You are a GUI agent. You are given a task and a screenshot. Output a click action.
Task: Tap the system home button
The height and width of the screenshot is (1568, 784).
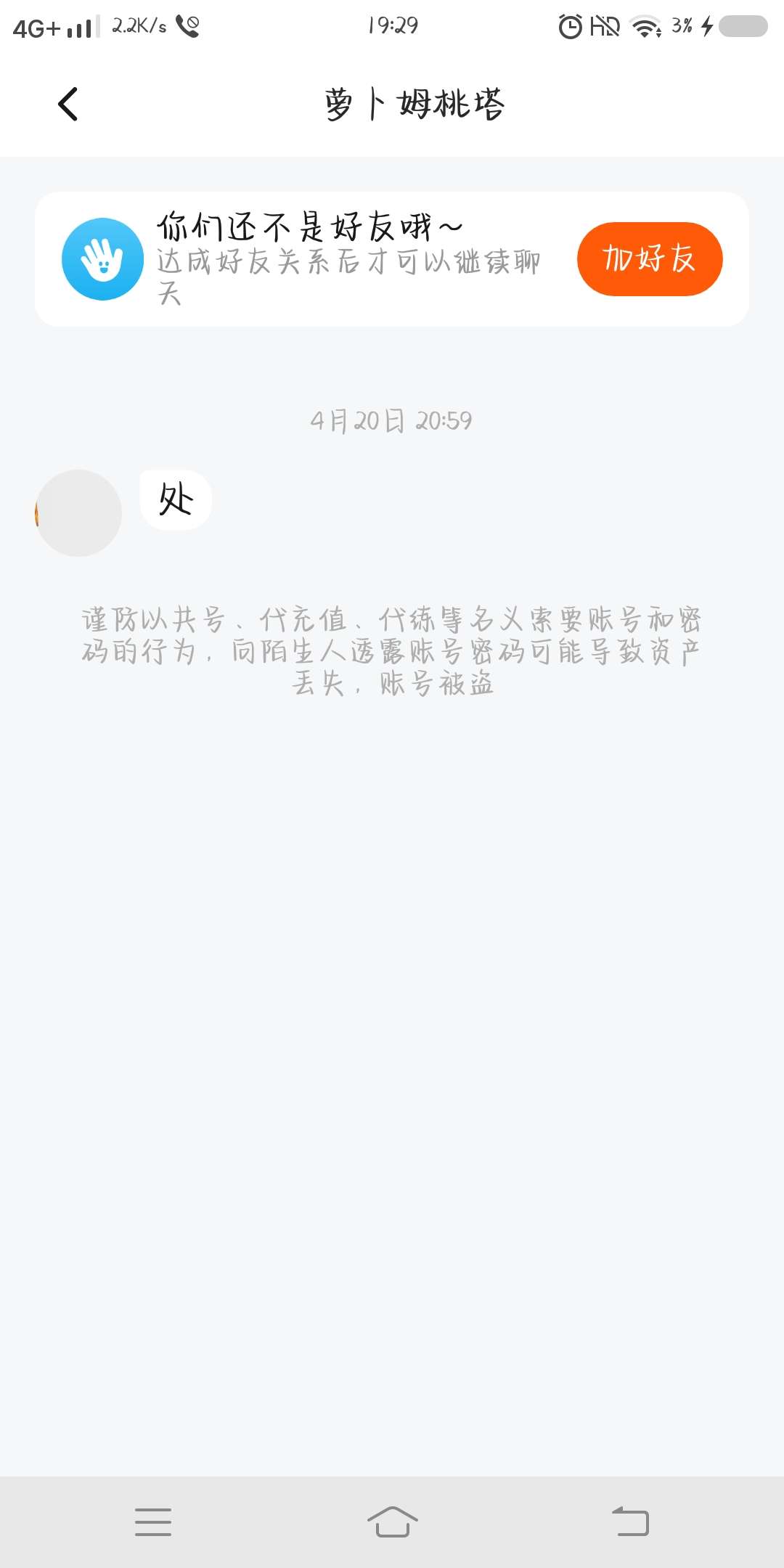coord(392,1522)
